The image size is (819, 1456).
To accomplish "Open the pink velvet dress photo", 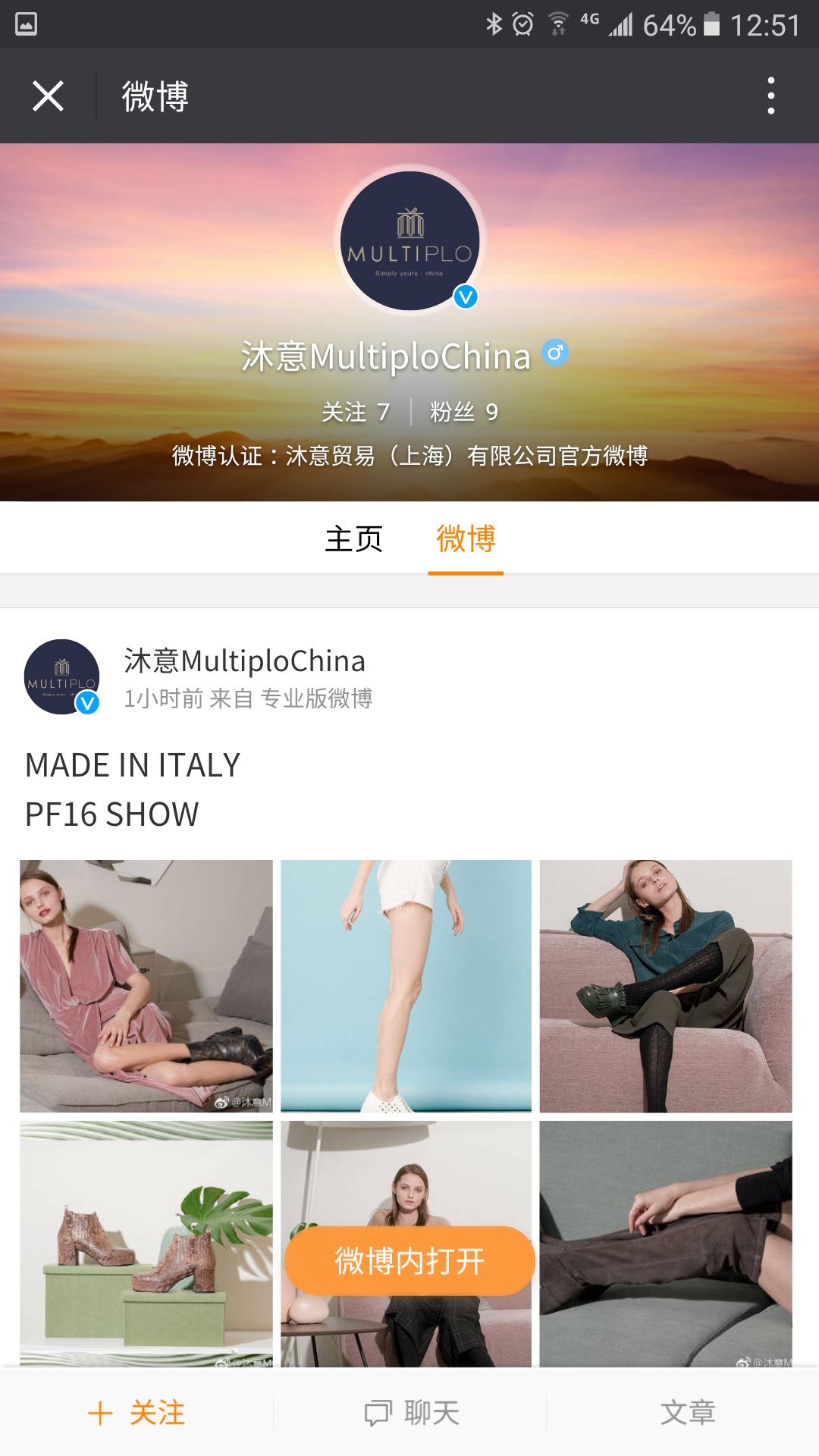I will [x=146, y=986].
